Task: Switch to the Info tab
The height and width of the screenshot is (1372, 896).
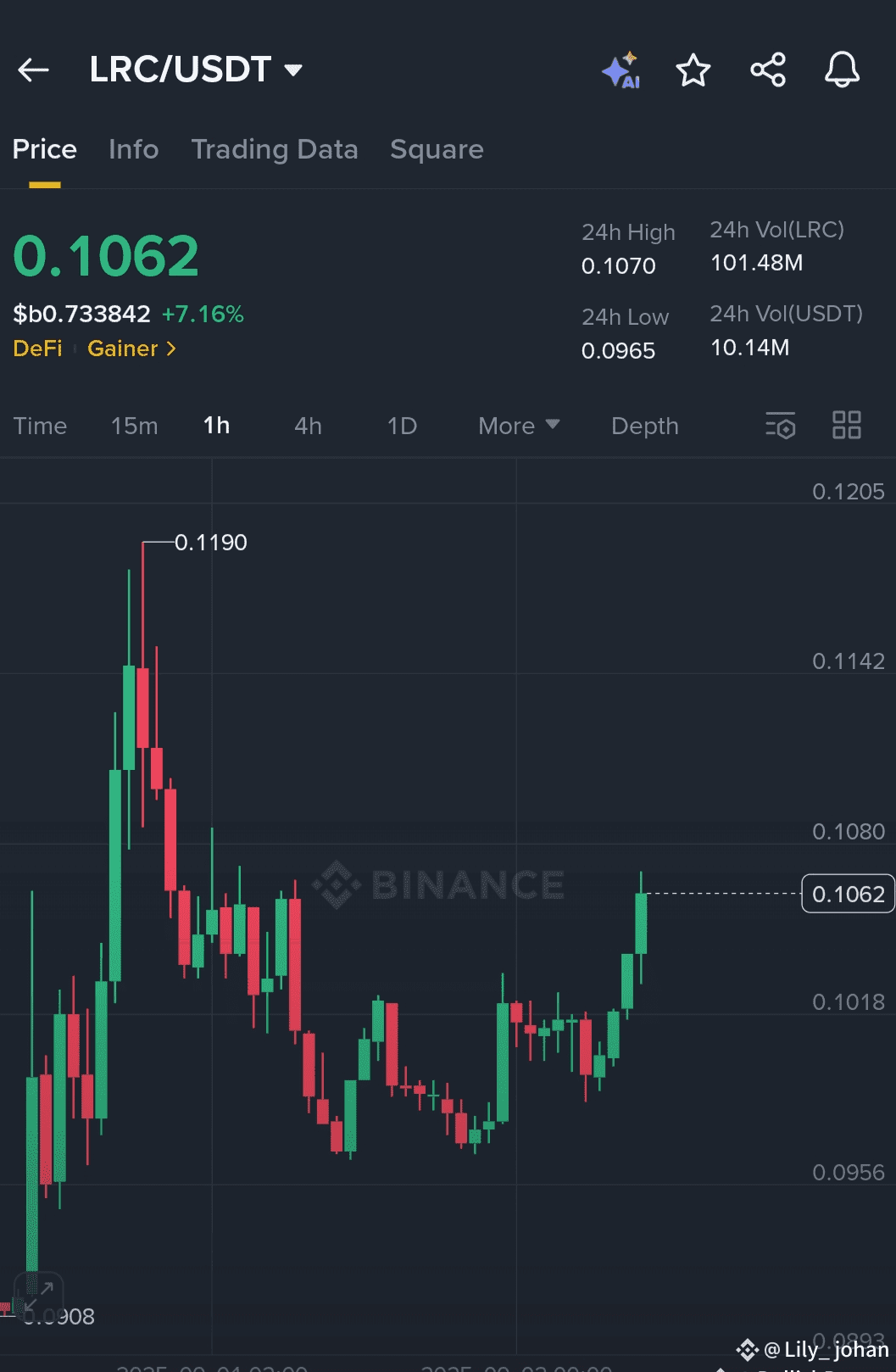Action: pos(133,149)
